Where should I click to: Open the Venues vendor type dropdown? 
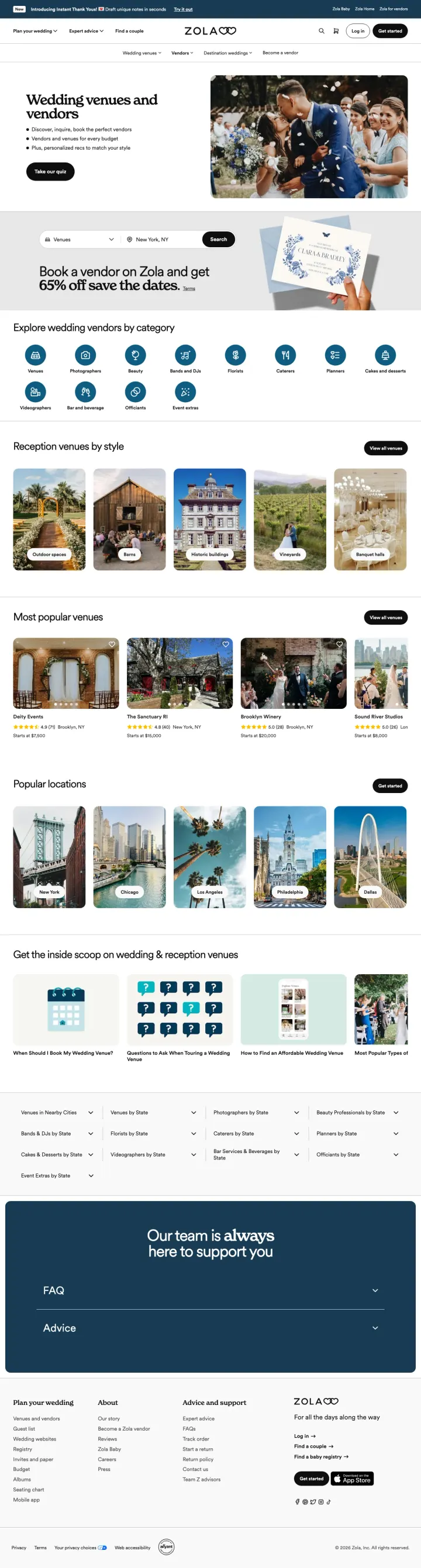tap(79, 239)
